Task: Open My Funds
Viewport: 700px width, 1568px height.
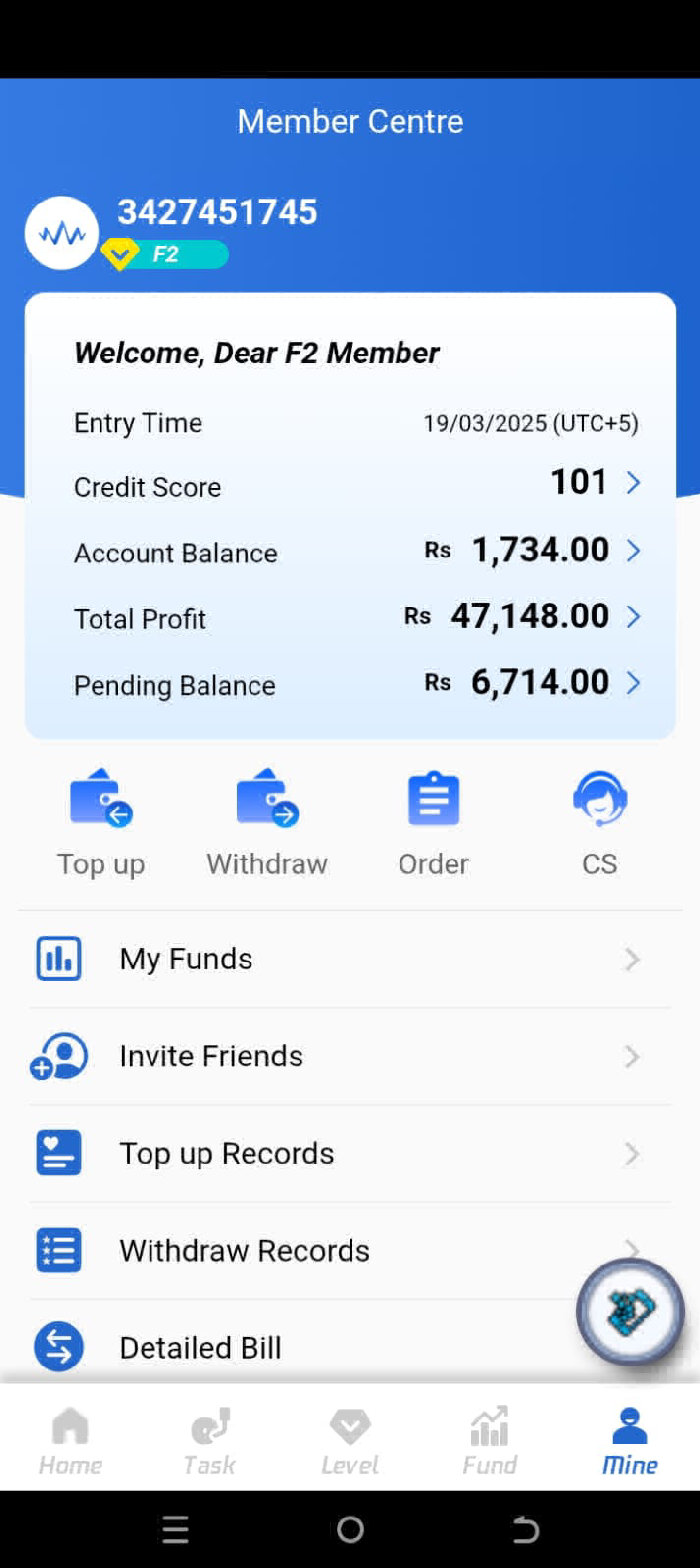Action: (350, 959)
